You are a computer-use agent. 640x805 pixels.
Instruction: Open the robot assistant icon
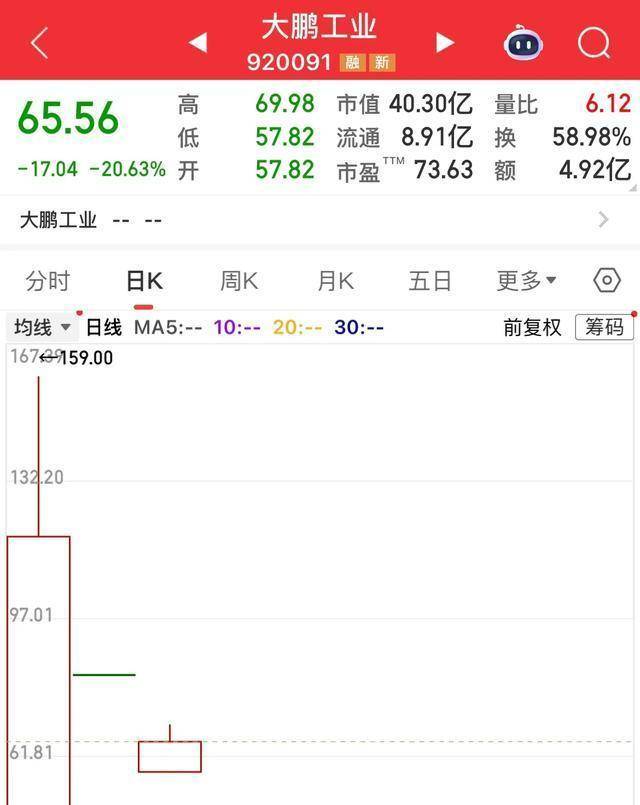point(523,42)
